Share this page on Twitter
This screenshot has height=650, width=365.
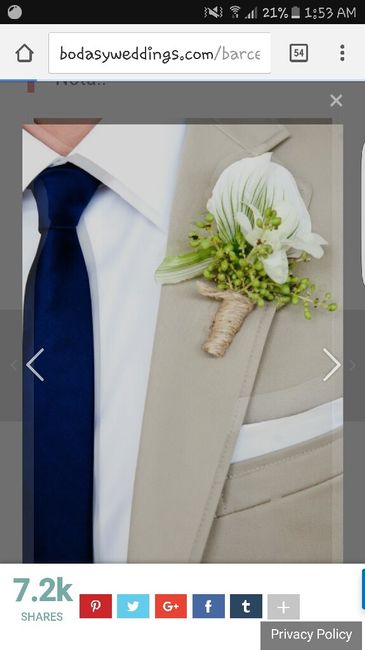coord(133,606)
